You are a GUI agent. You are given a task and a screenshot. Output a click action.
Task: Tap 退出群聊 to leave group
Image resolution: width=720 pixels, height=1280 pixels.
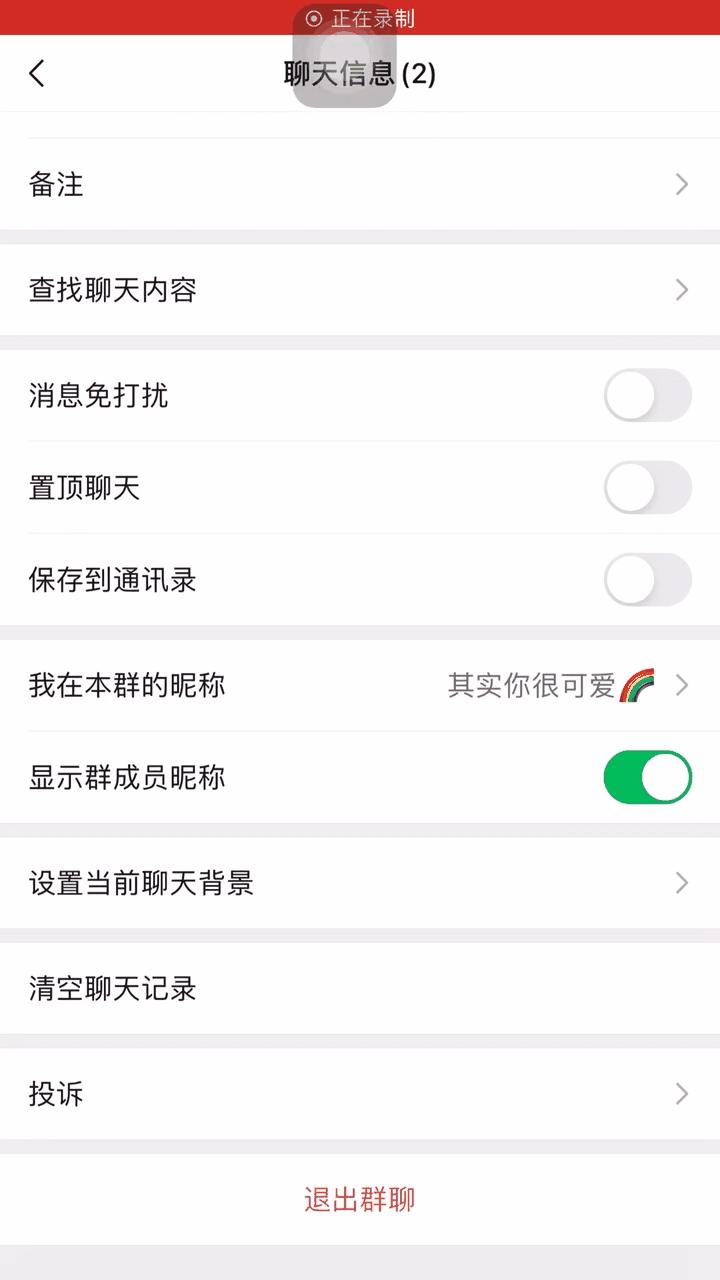360,1199
